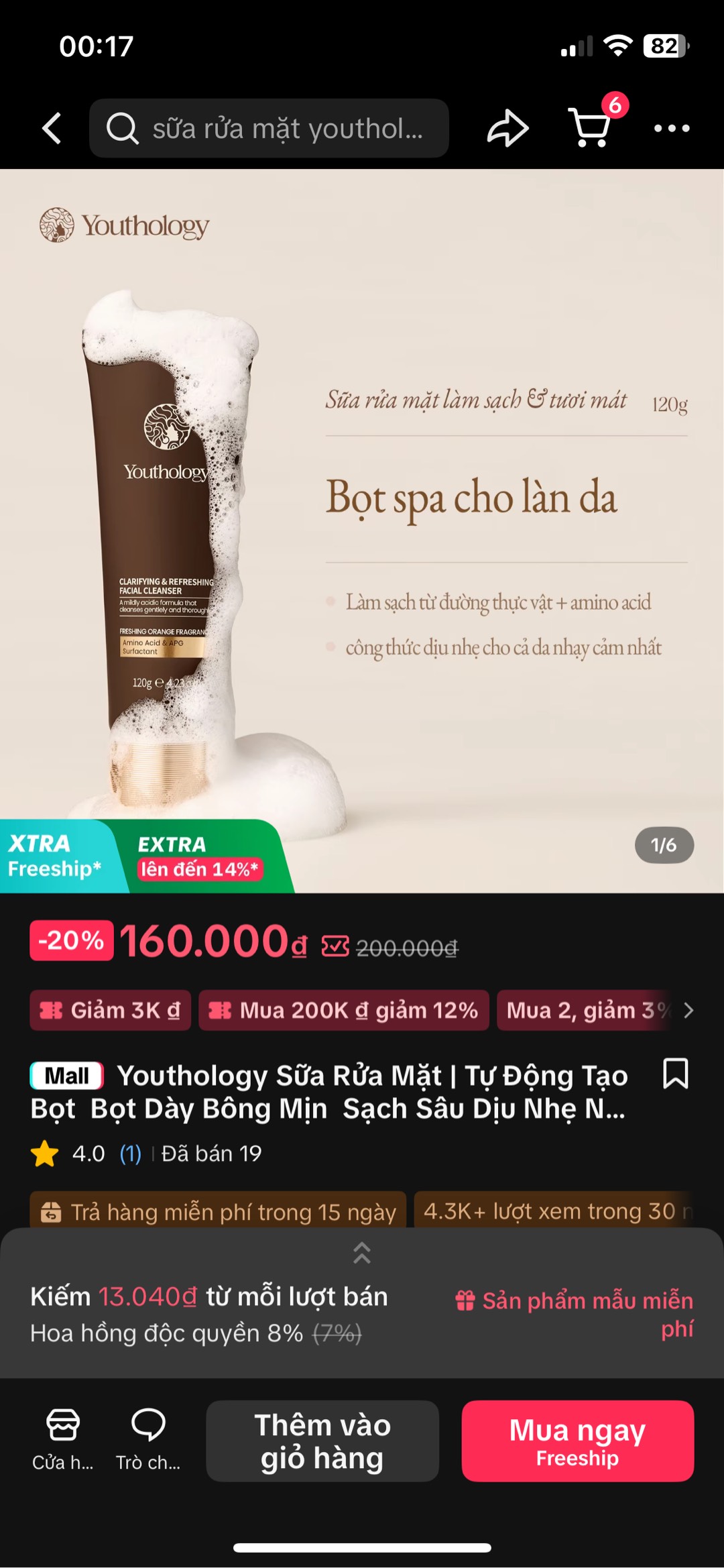Open Trả hàng miễn phí trong 15 ngày
The image size is (724, 1568).
tap(218, 1212)
